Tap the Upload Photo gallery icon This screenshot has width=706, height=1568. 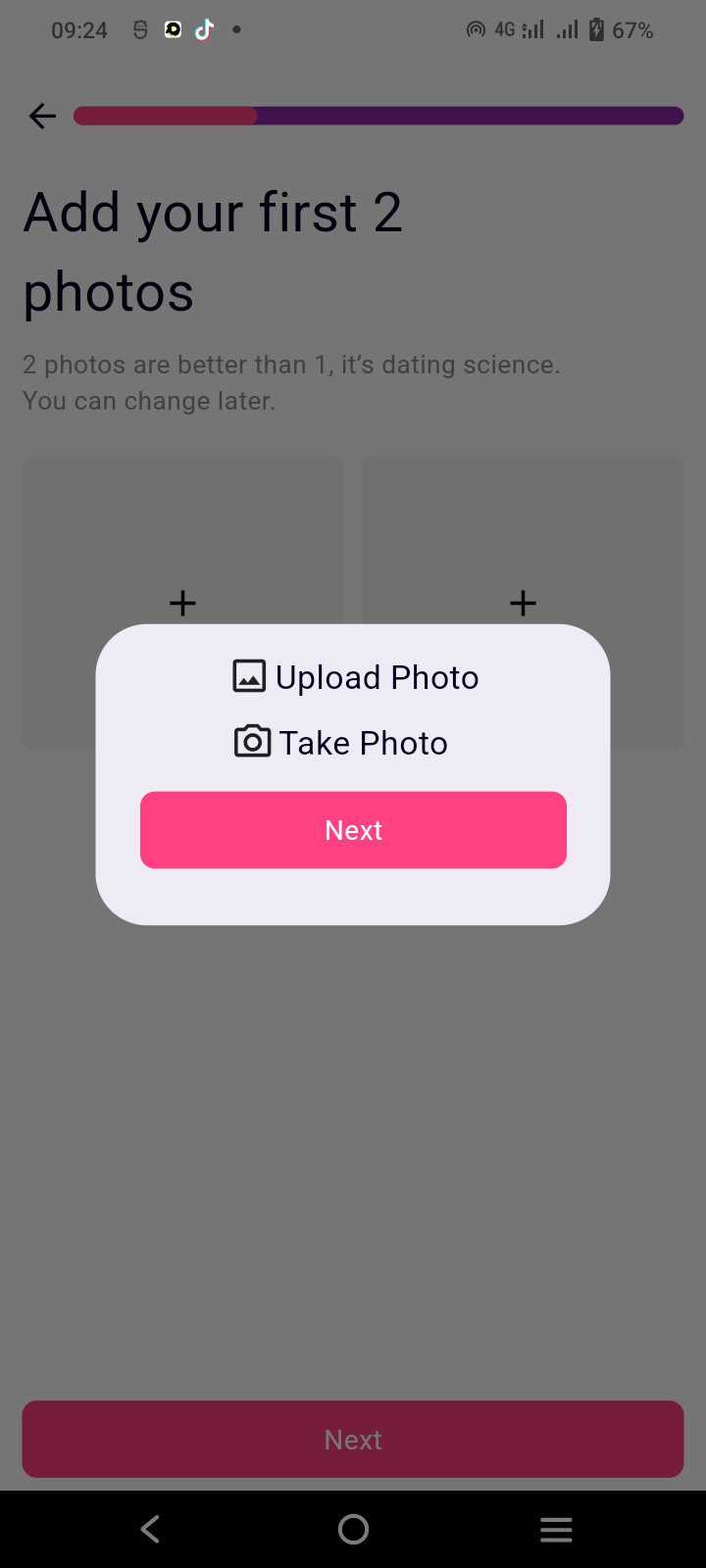tap(249, 675)
